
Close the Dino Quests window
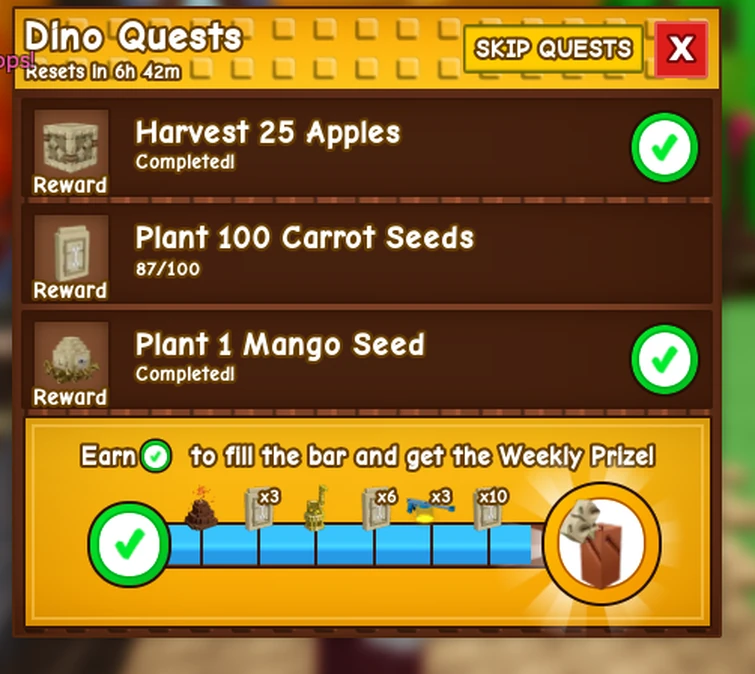coord(681,49)
